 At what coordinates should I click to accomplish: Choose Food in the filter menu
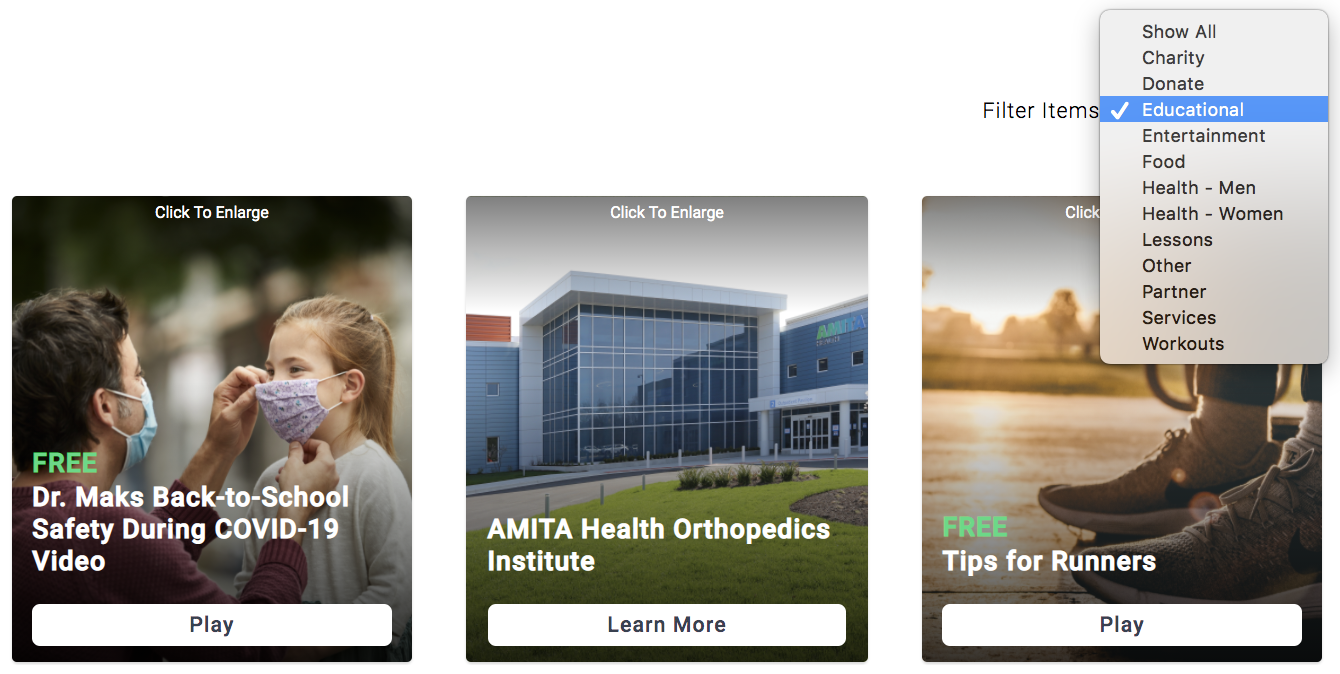1163,162
